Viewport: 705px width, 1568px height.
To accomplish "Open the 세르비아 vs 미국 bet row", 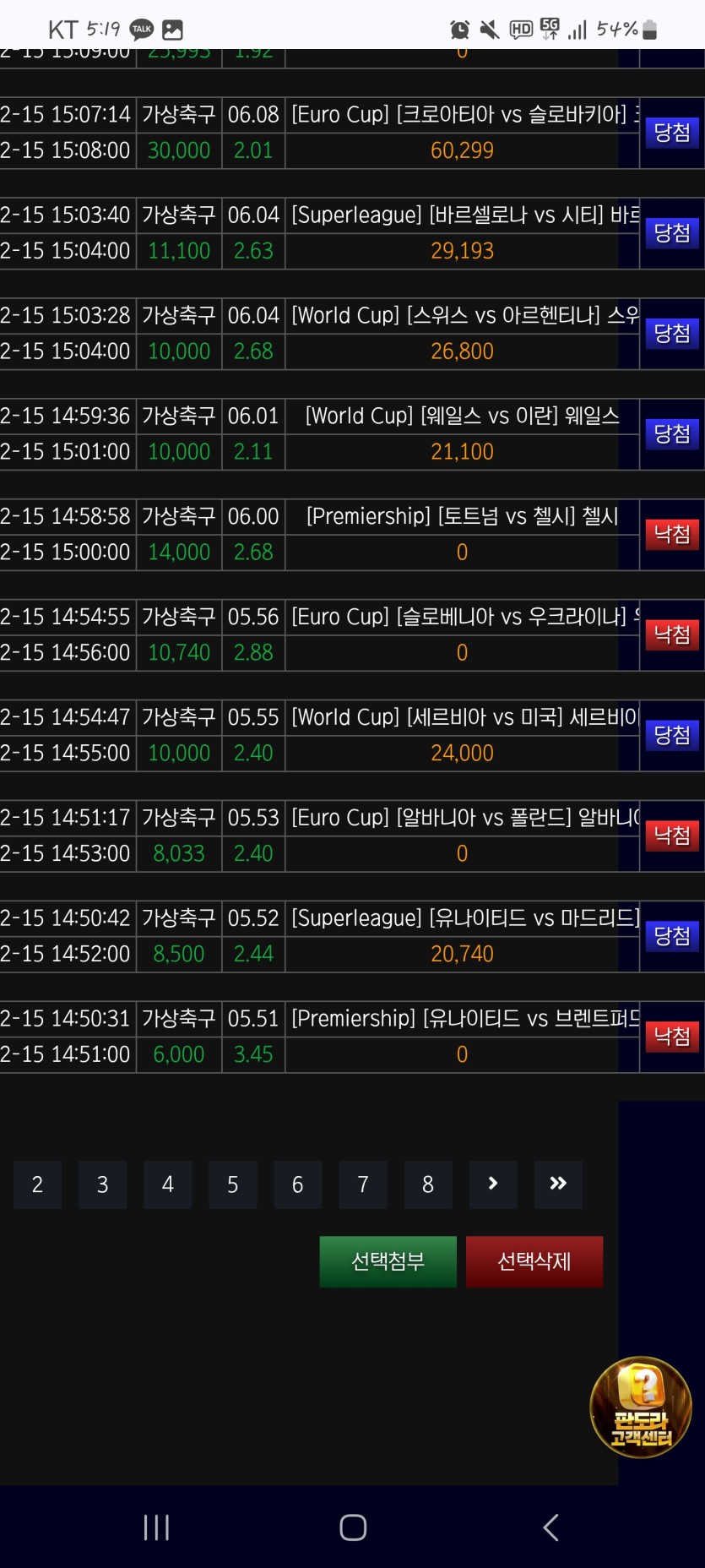I will coord(463,717).
